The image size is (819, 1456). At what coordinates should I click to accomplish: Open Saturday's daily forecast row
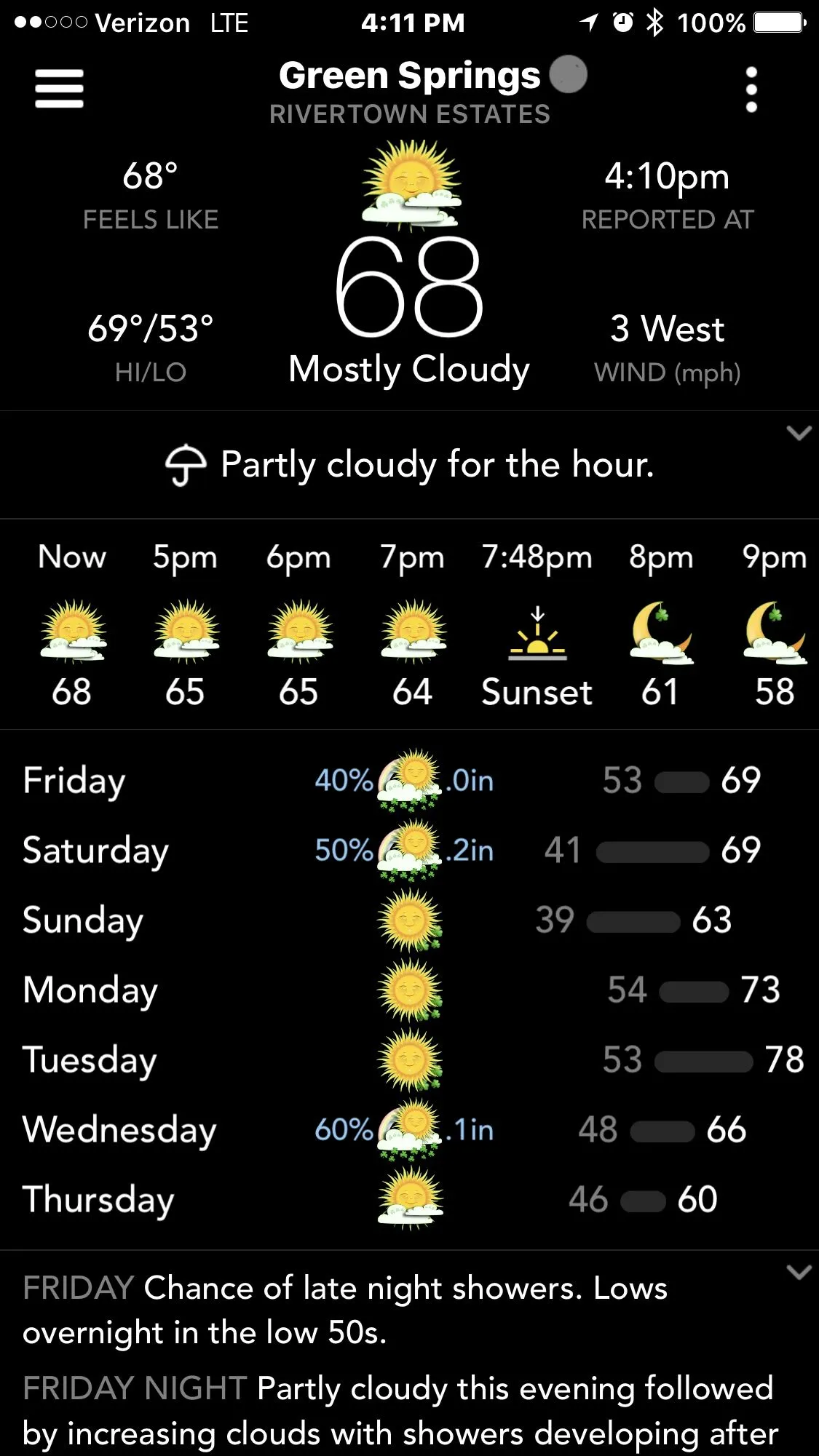click(409, 850)
